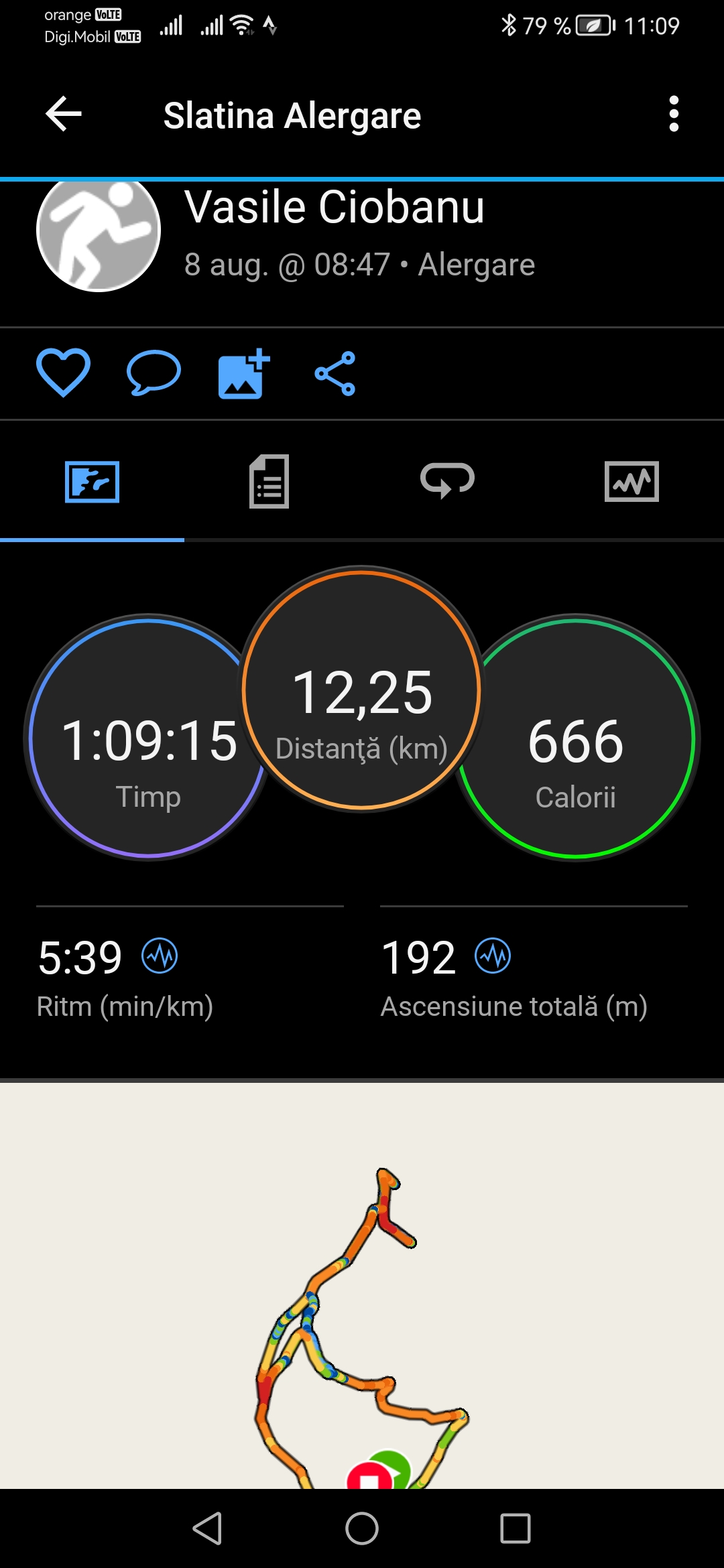Open the run route map
The image size is (724, 1568).
362,1307
